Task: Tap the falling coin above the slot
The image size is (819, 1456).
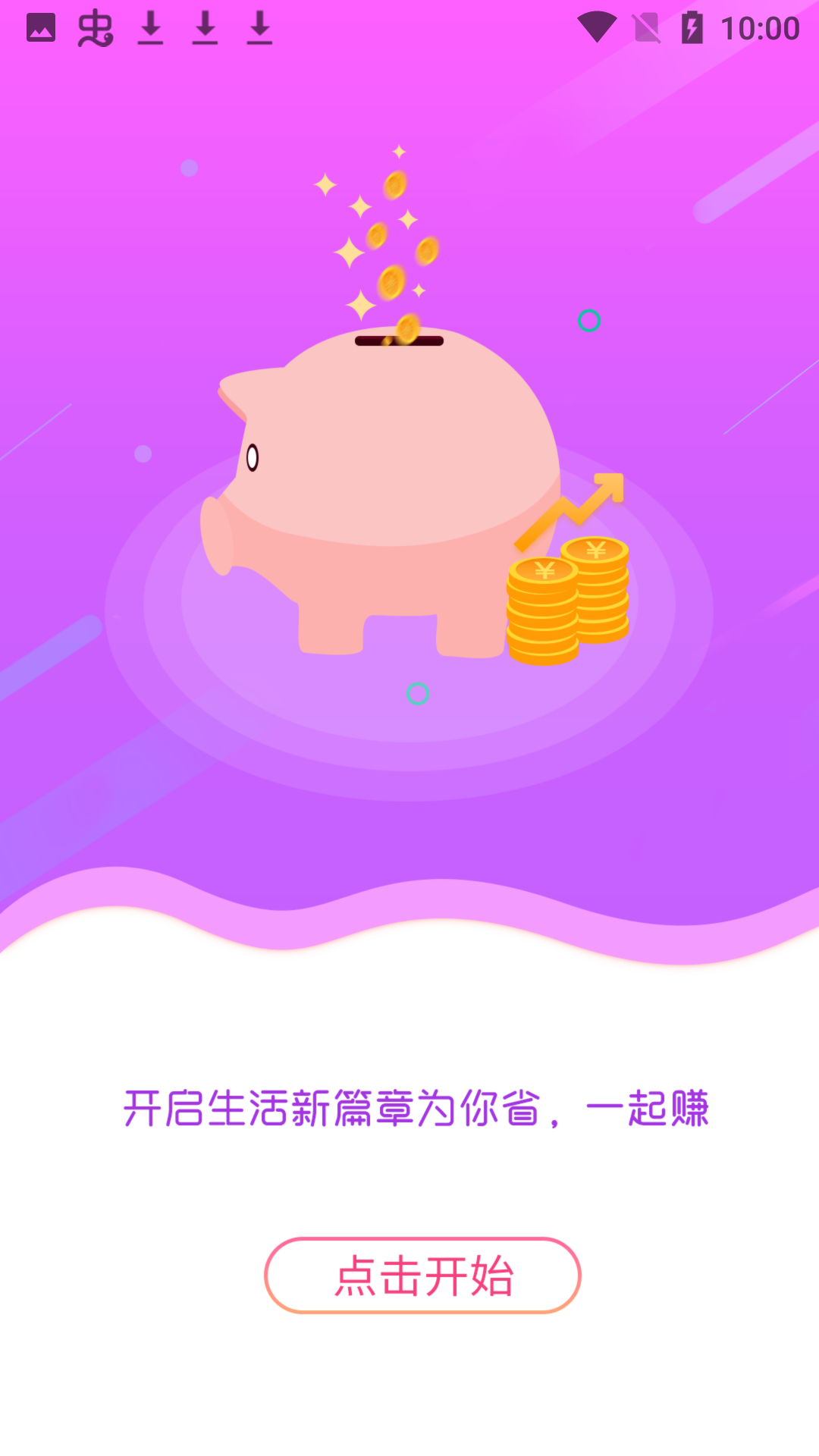Action: click(x=408, y=325)
